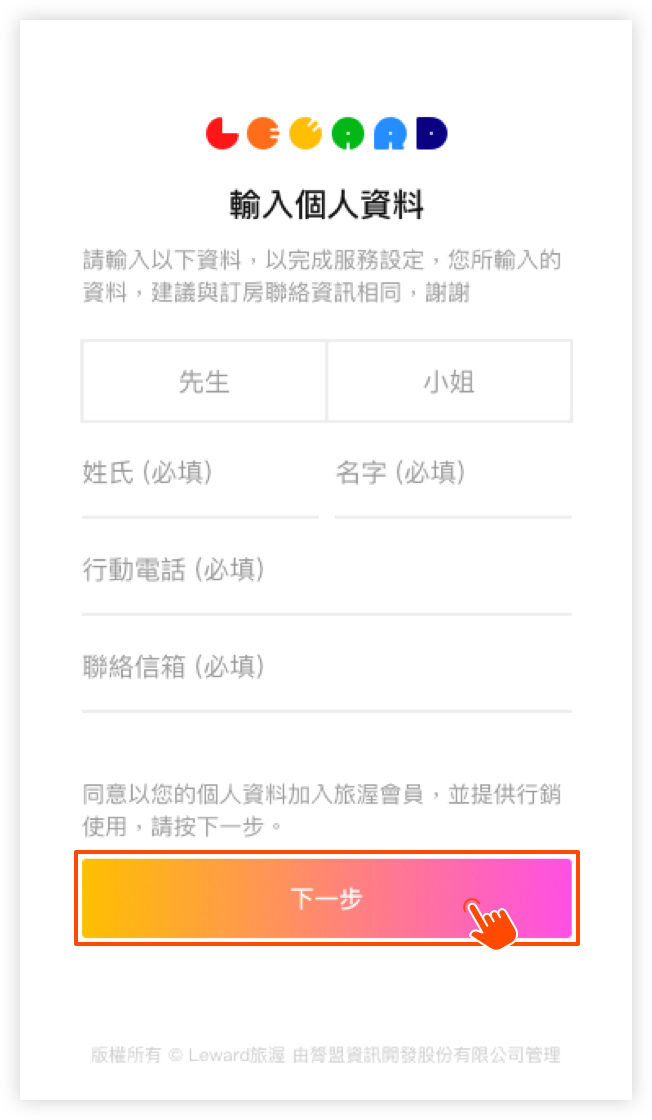Screen dimensions: 652x1120
Task: Choose the 小姐 title option
Action: [449, 381]
